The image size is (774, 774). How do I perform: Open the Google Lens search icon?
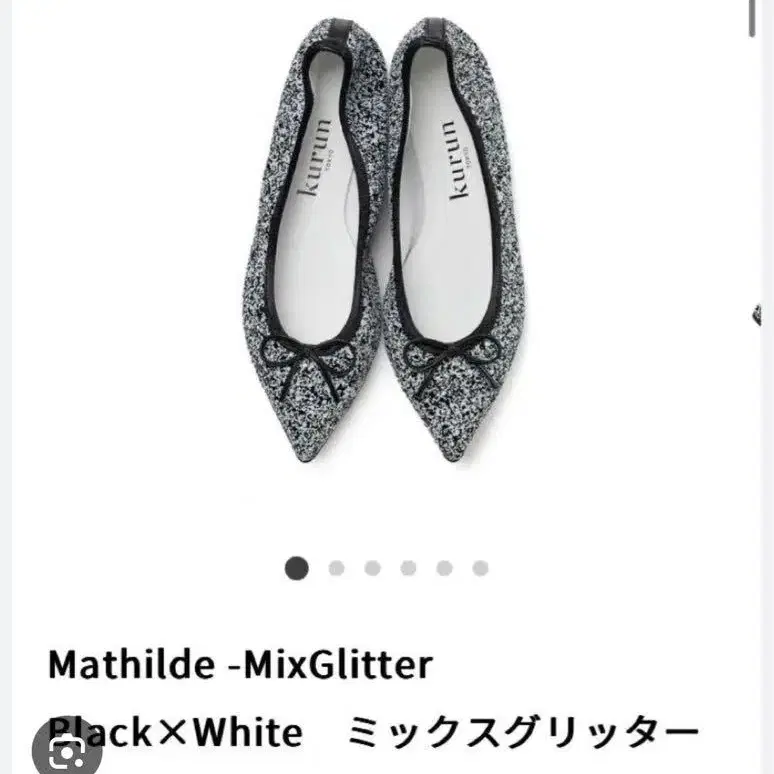coord(67,750)
